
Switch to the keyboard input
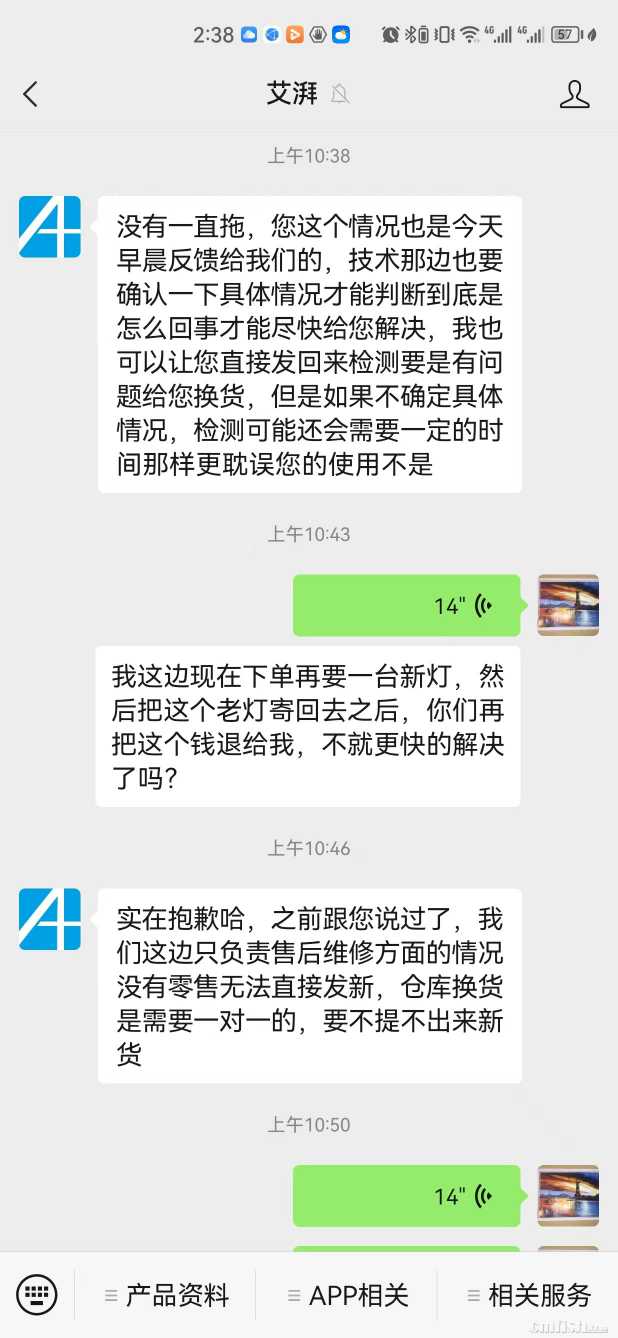(37, 1295)
